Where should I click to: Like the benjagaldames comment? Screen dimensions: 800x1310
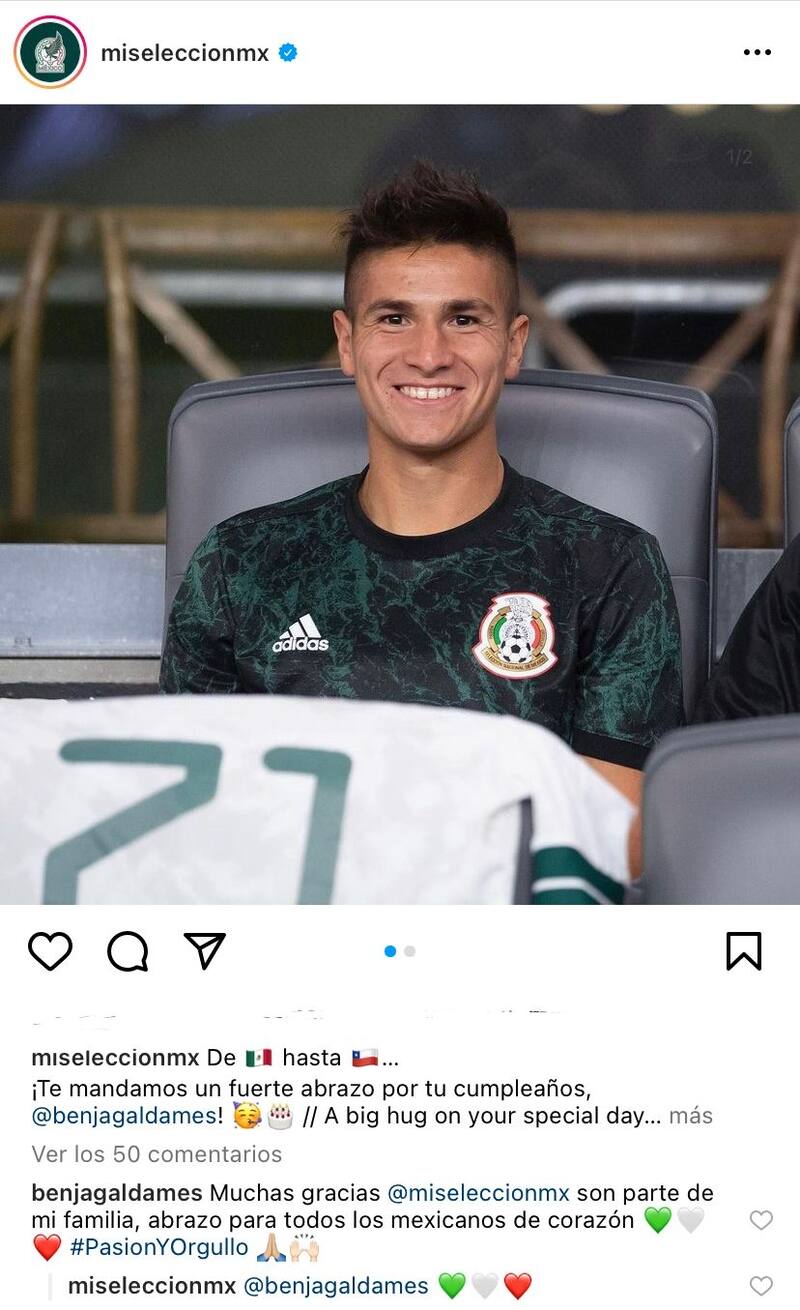coord(761,1220)
